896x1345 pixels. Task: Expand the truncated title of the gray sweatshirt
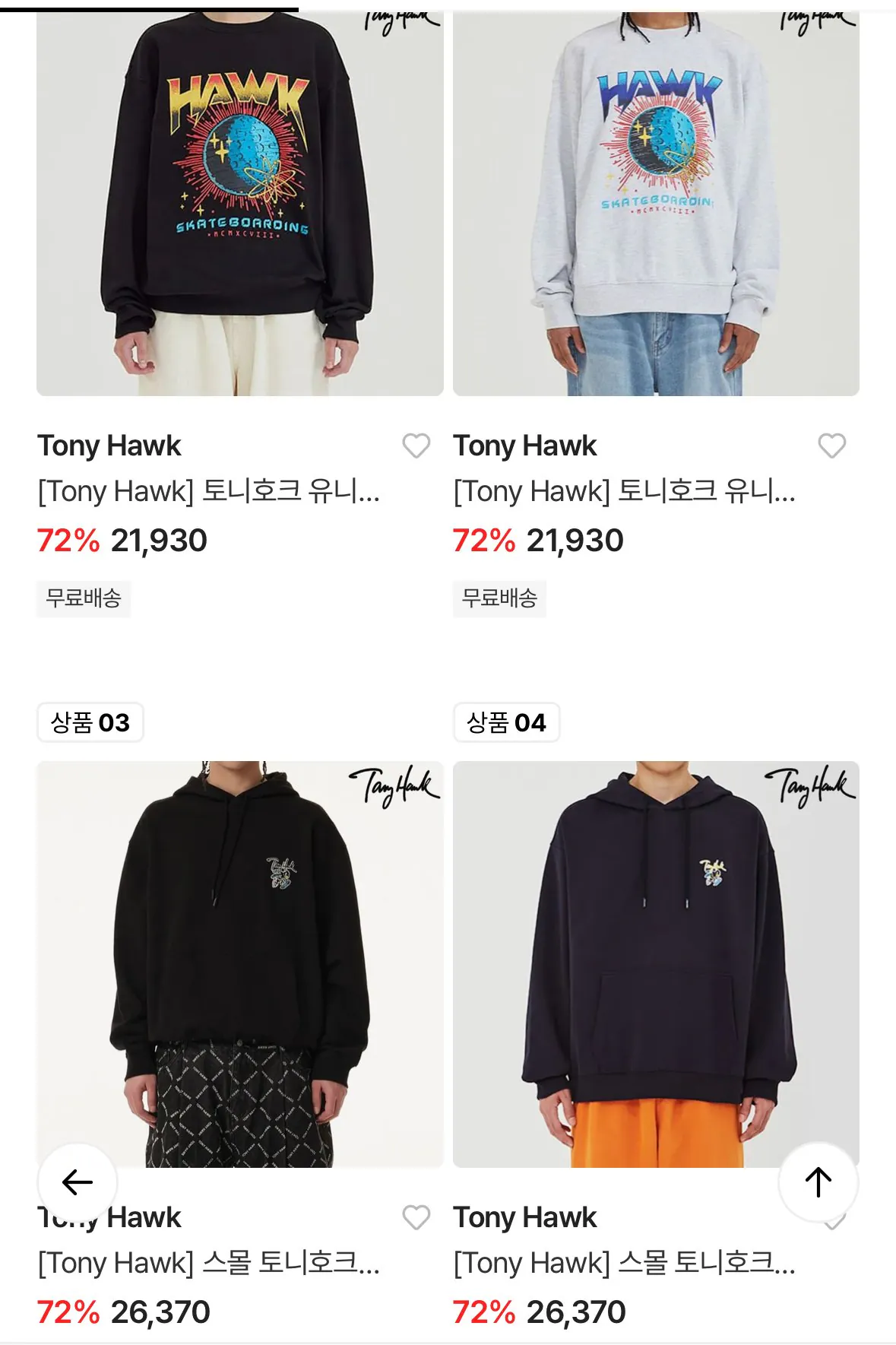pos(625,493)
